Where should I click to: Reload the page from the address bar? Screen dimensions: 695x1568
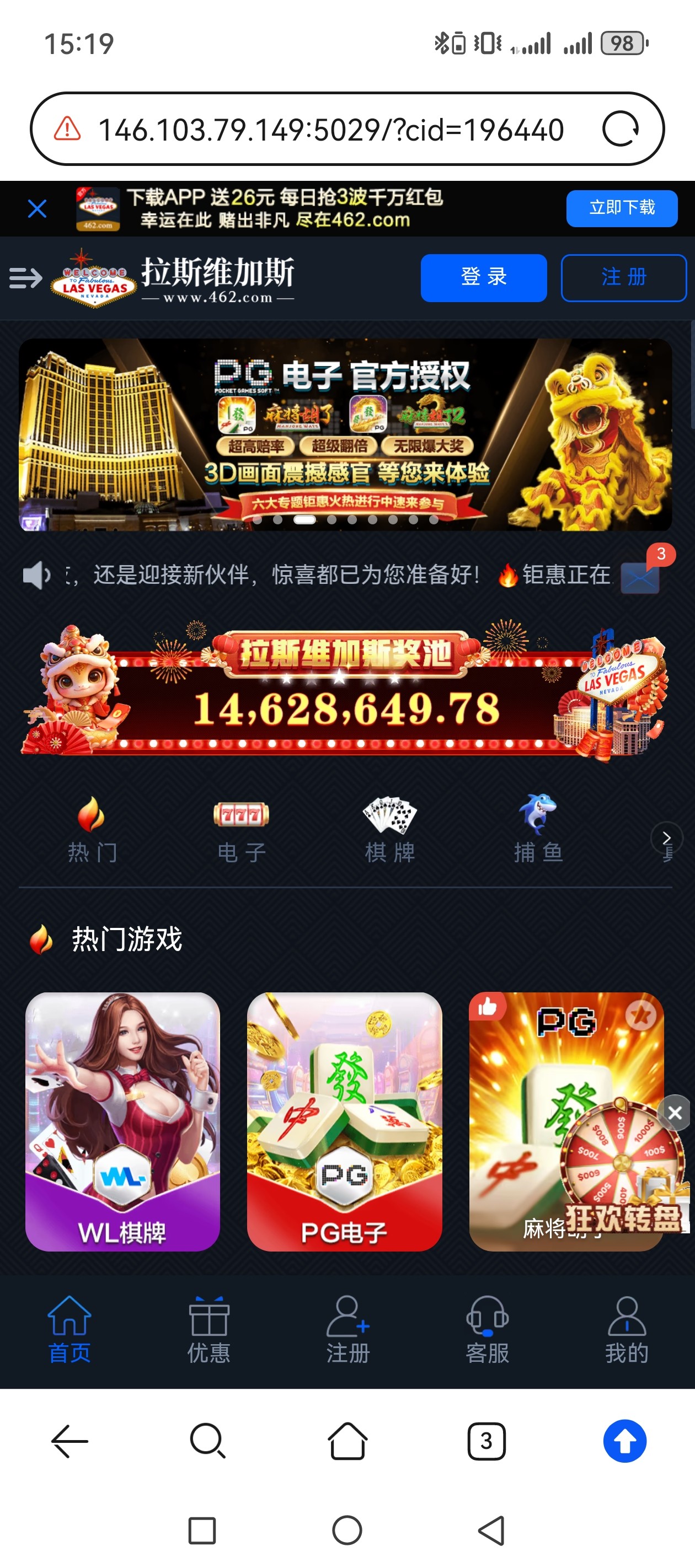click(x=619, y=129)
